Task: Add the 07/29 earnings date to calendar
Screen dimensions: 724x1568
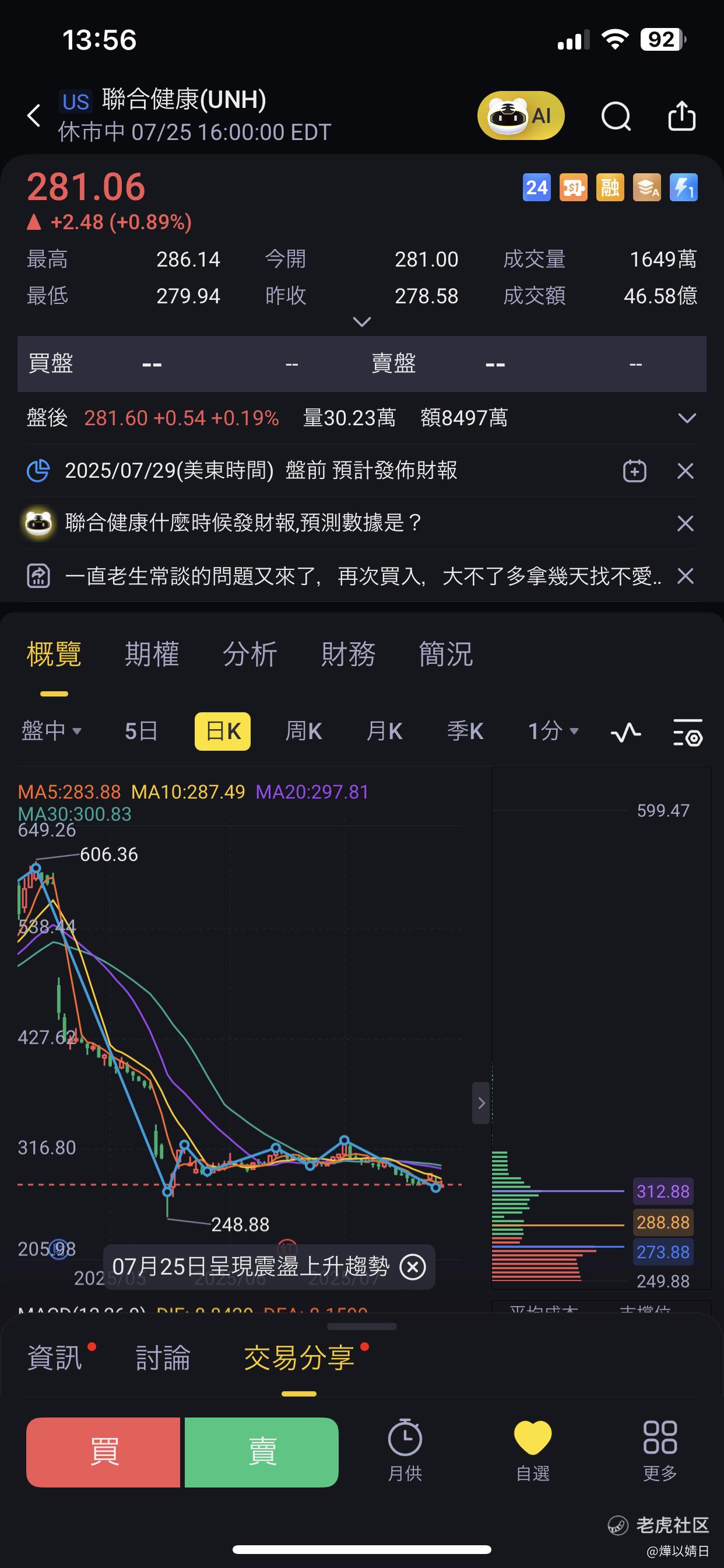Action: pos(635,471)
